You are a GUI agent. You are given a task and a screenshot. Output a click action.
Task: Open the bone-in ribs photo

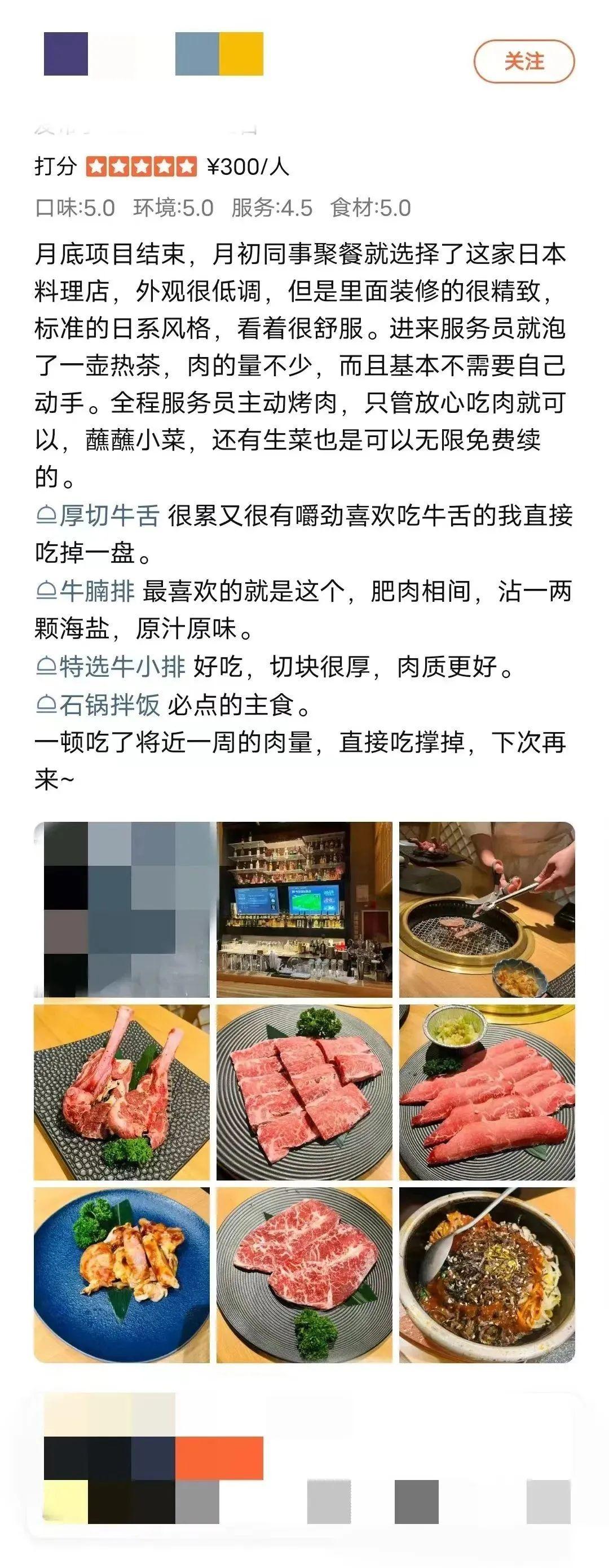(x=122, y=1092)
